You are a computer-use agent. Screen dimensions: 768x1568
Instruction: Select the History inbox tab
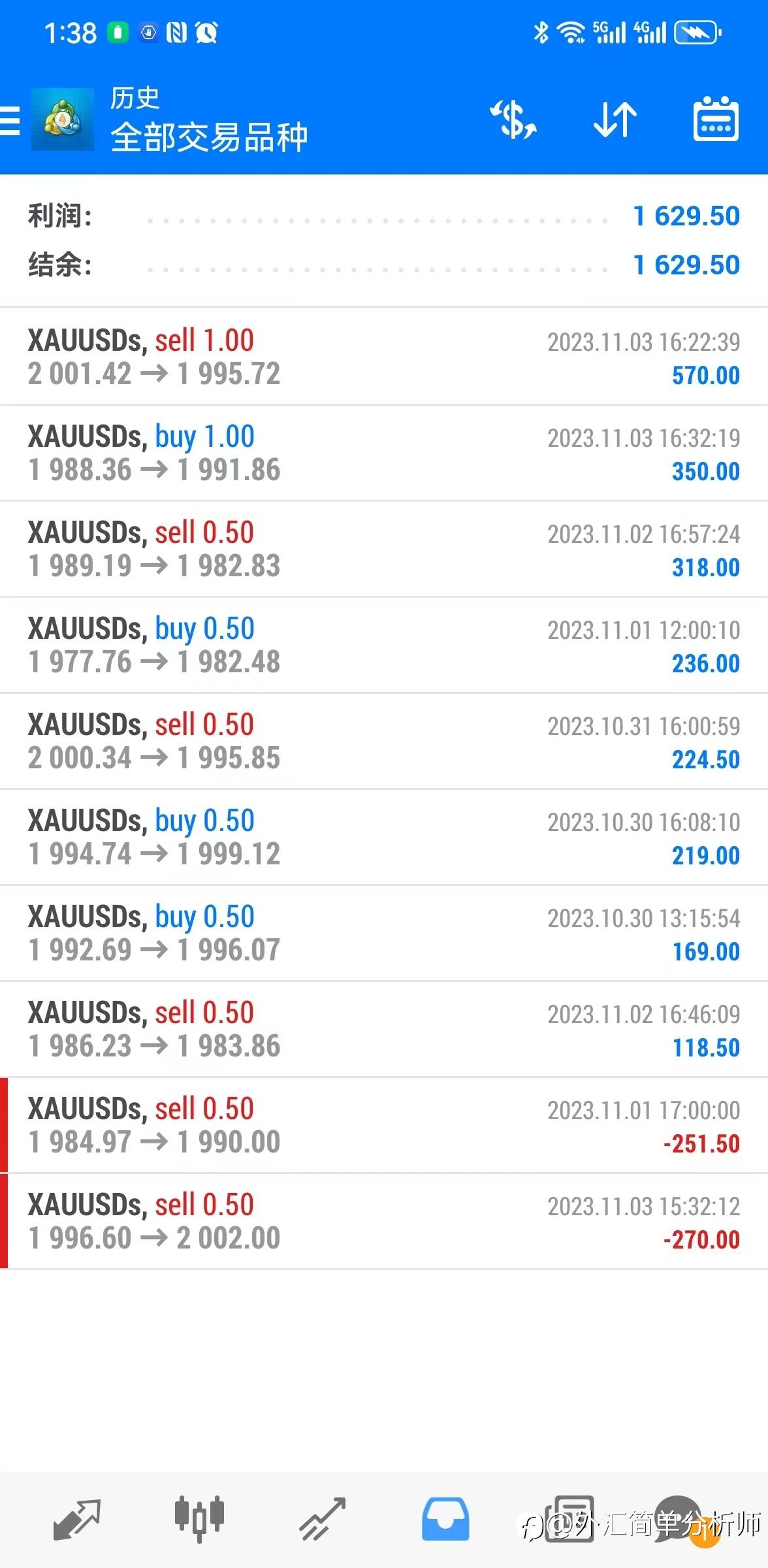pos(445,1519)
